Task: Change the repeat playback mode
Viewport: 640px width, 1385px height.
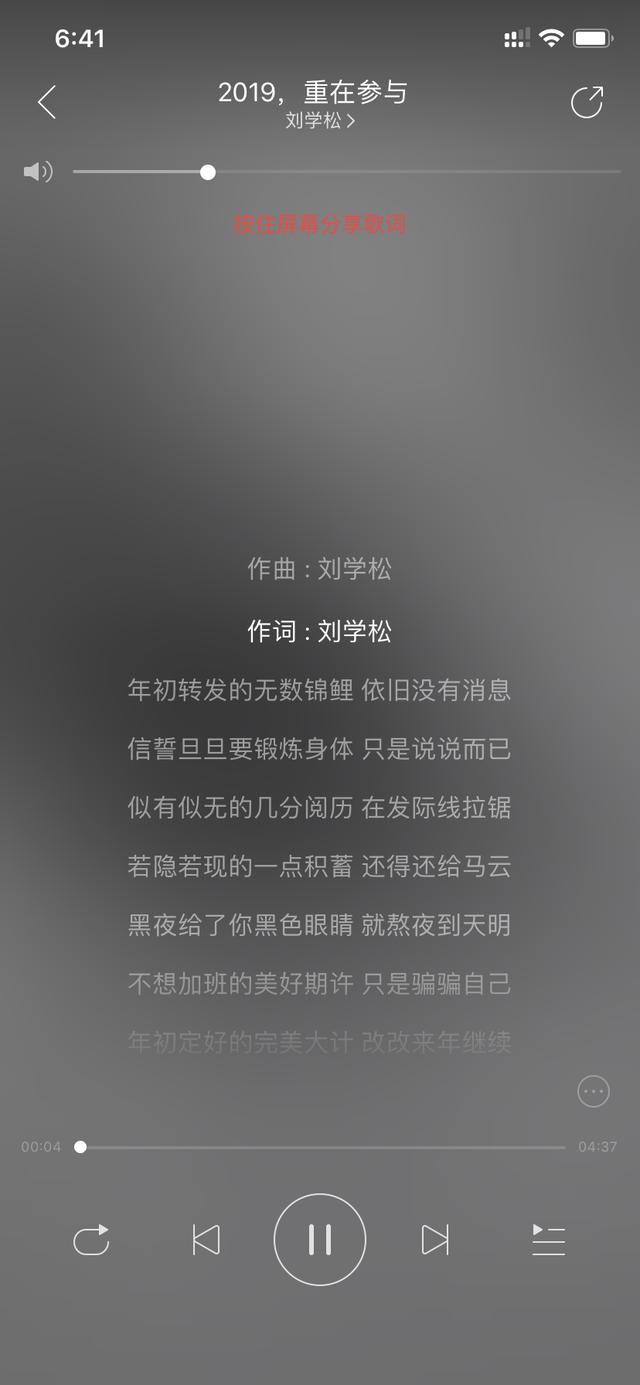Action: pyautogui.click(x=91, y=1240)
